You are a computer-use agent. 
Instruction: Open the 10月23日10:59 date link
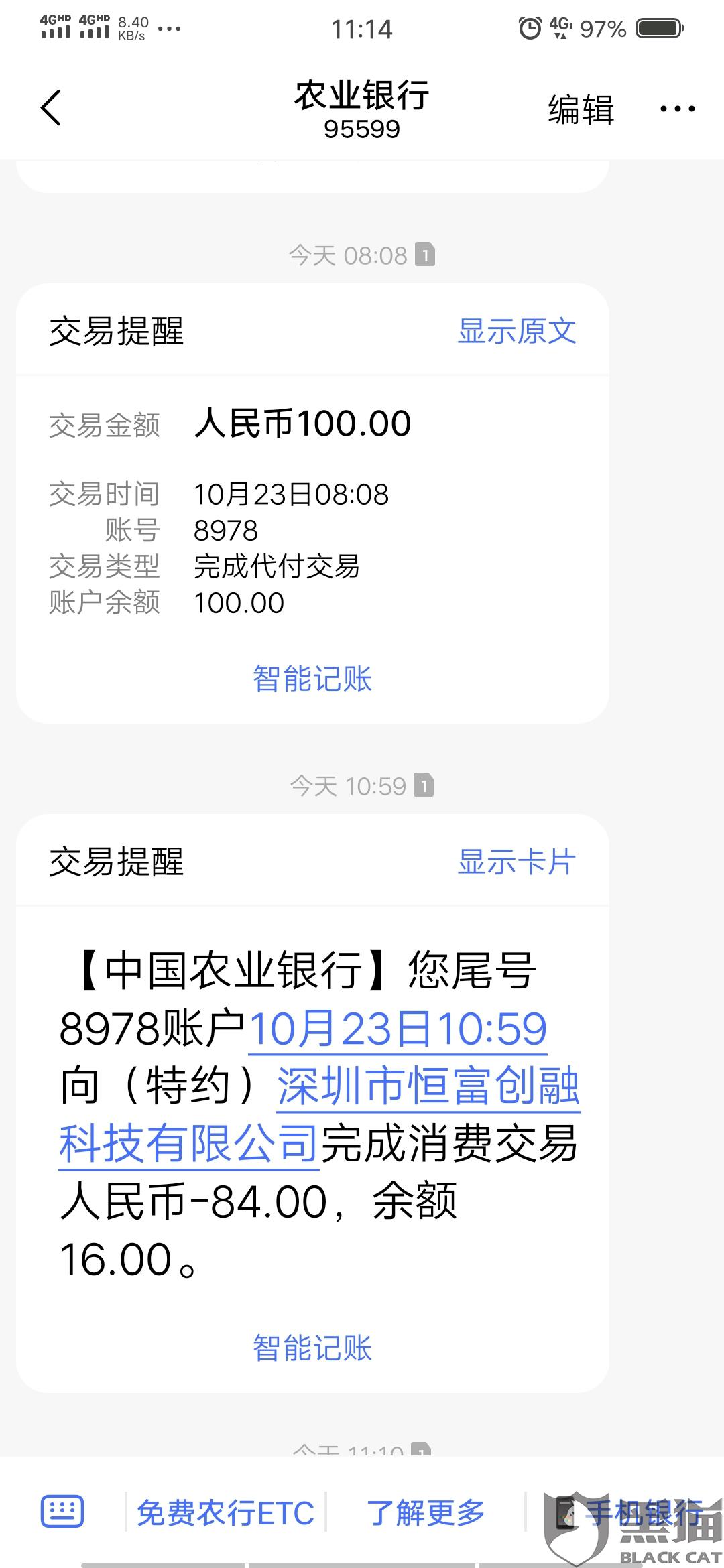pyautogui.click(x=398, y=1029)
